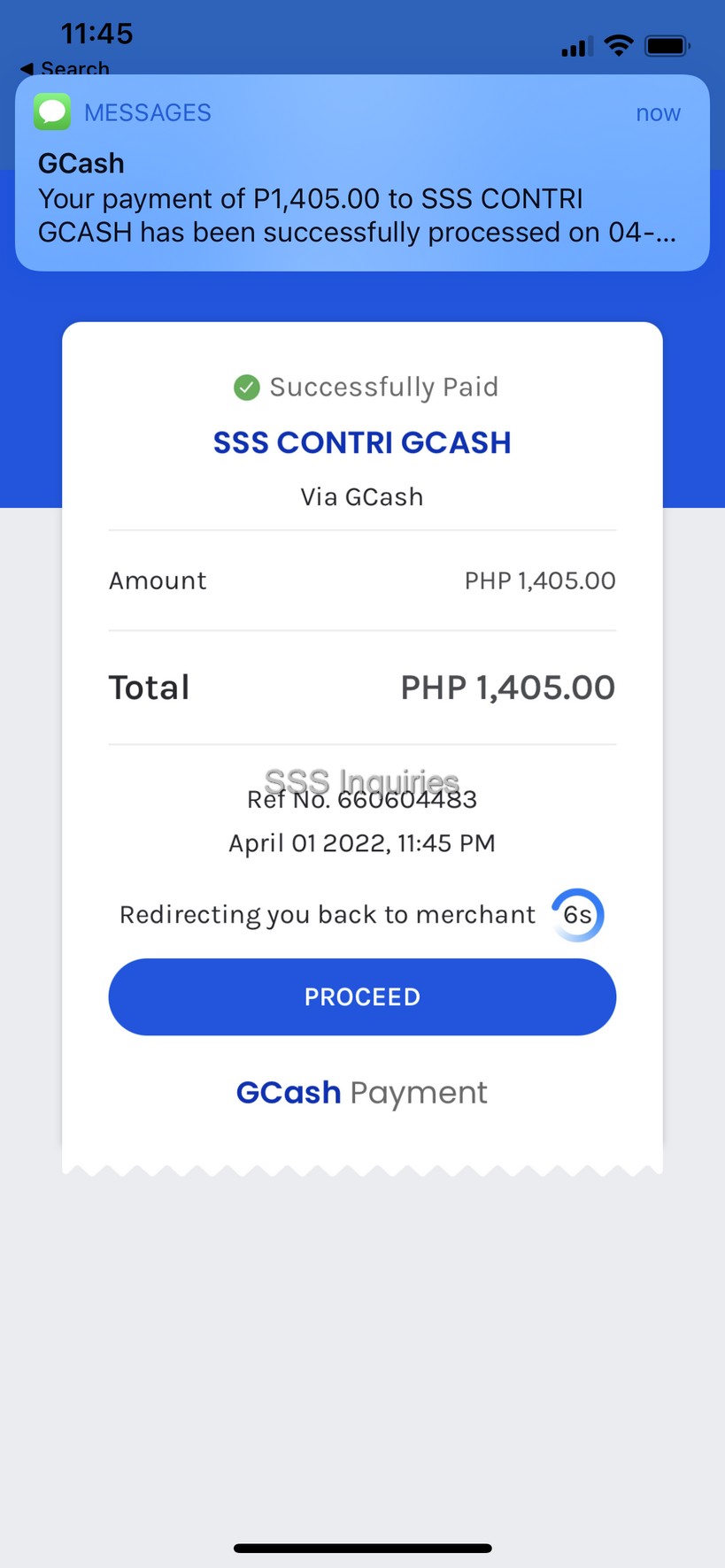Tap the Search back navigation link
Screen dimensions: 725x1568
point(63,68)
